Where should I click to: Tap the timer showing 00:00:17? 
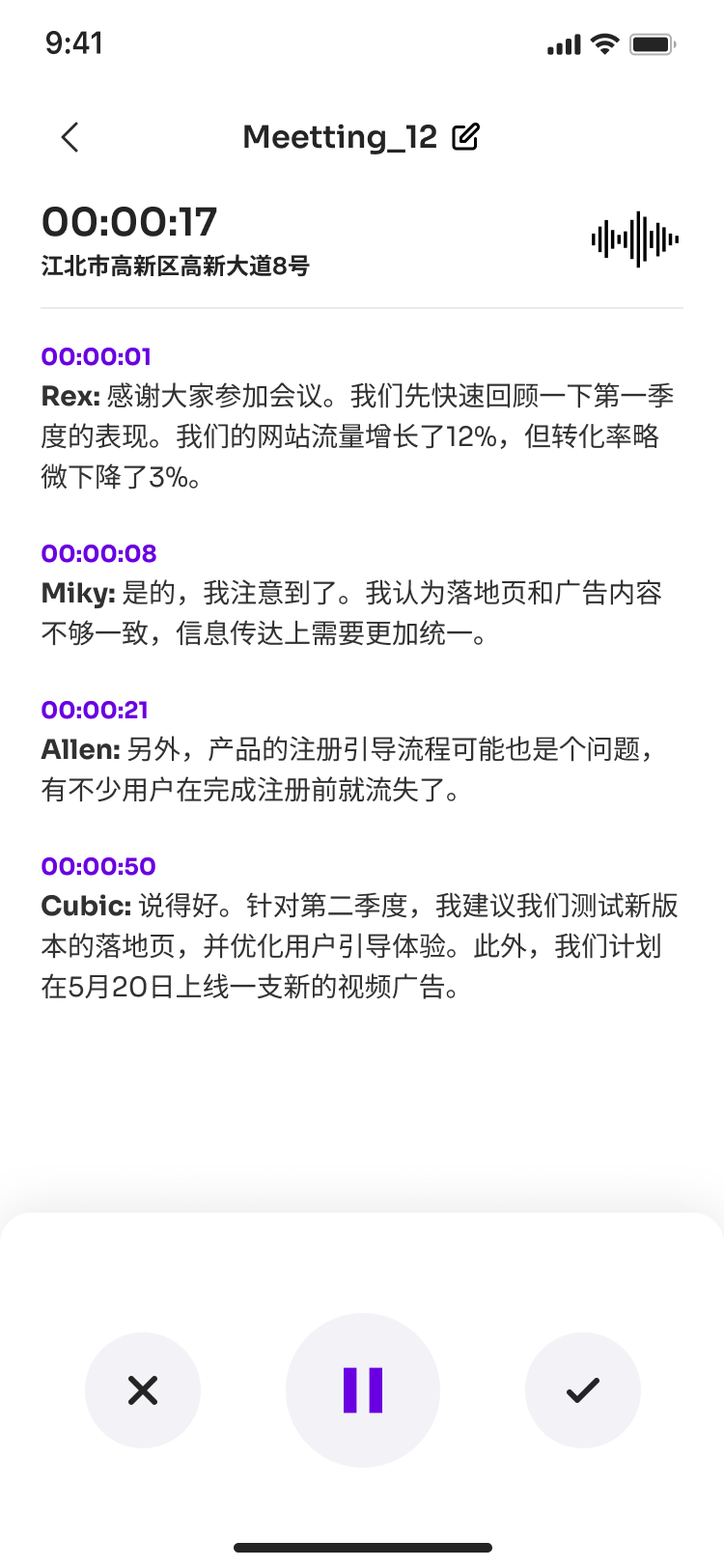coord(130,222)
